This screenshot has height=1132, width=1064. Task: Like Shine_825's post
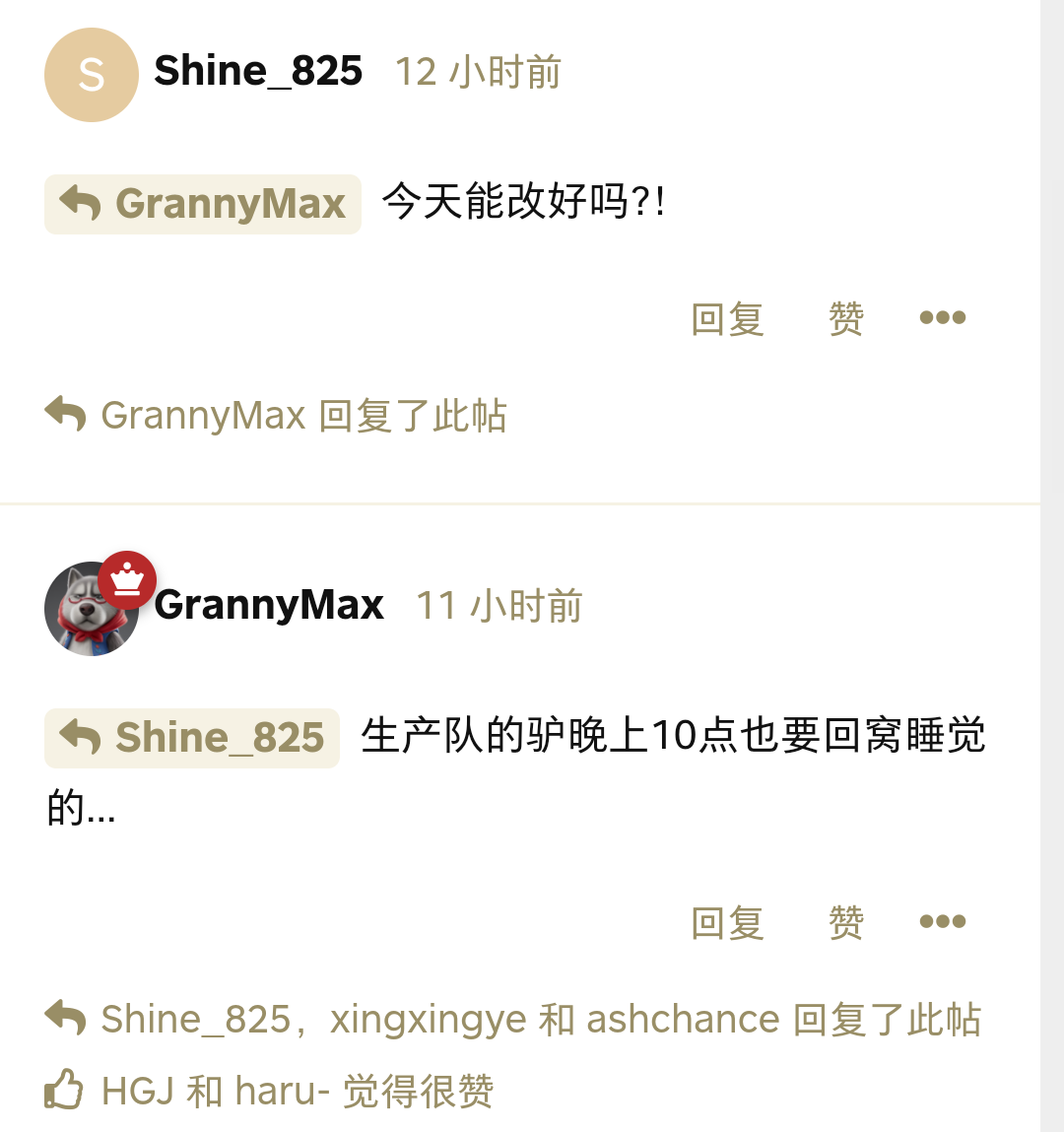pos(845,319)
